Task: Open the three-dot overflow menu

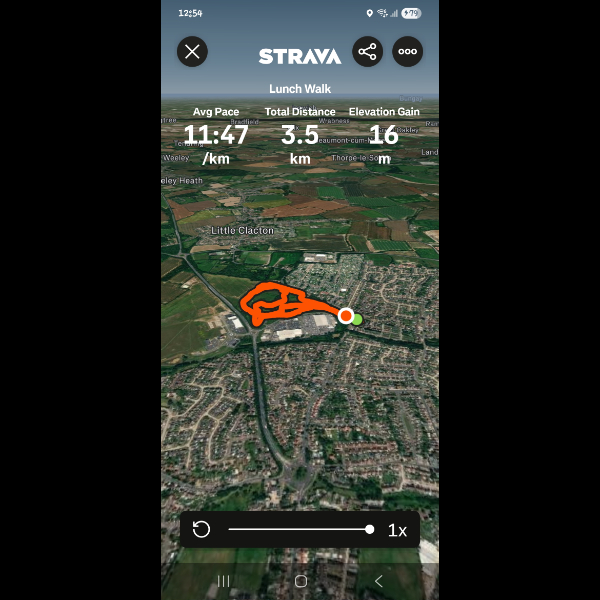Action: [407, 52]
